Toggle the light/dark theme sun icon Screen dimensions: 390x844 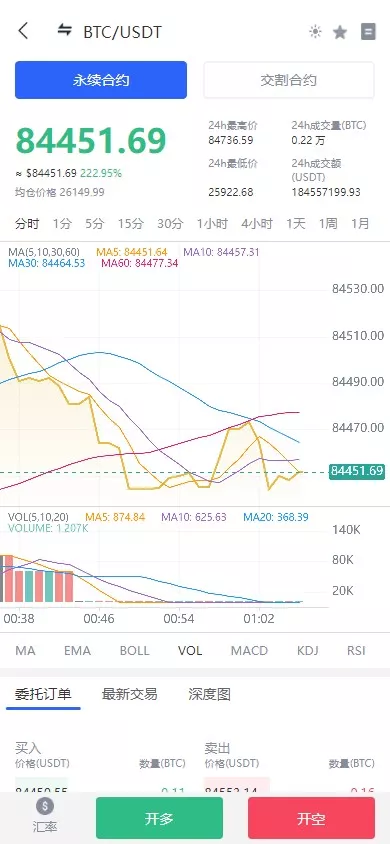315,32
